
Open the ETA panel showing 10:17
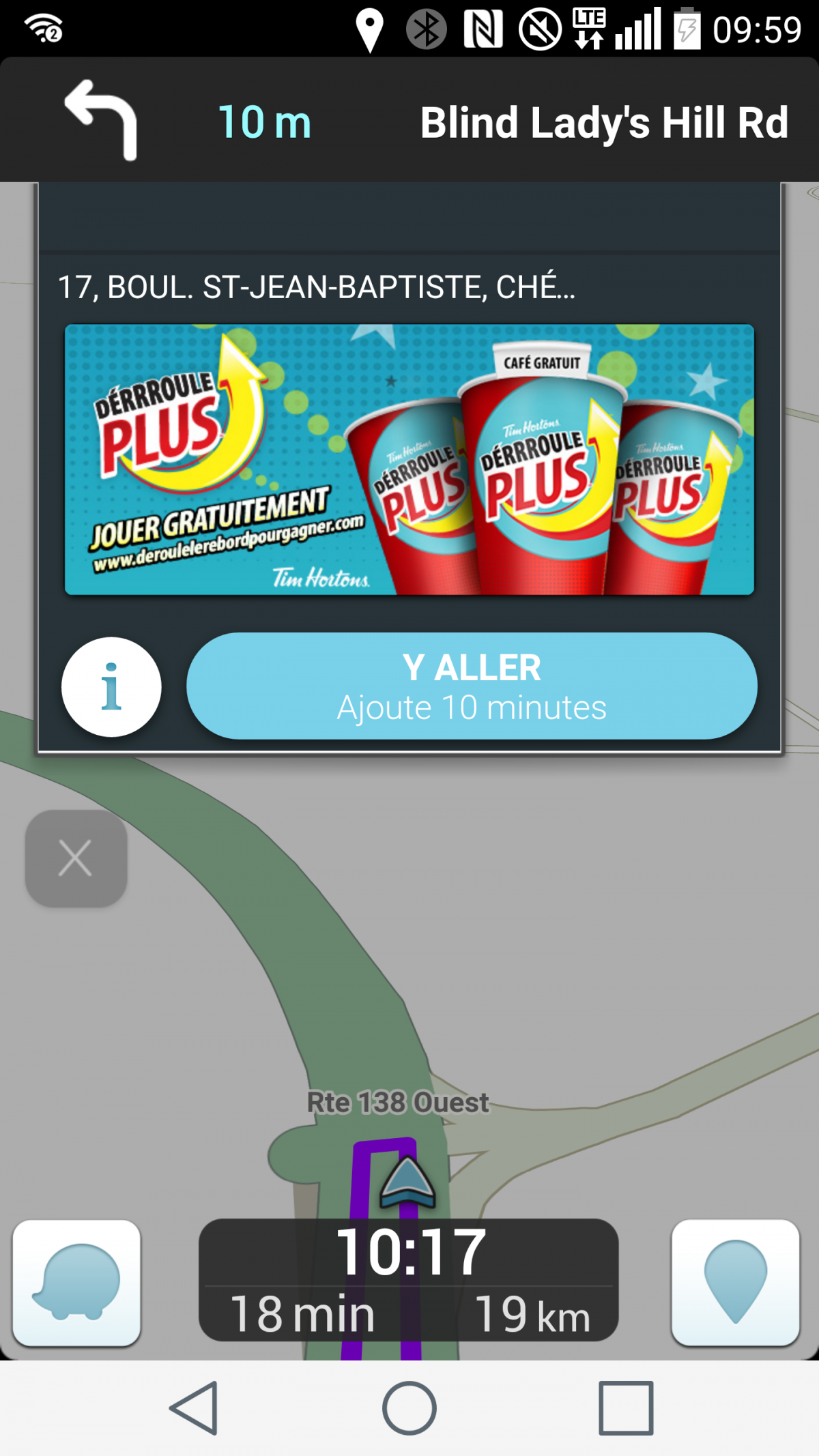(x=408, y=1279)
